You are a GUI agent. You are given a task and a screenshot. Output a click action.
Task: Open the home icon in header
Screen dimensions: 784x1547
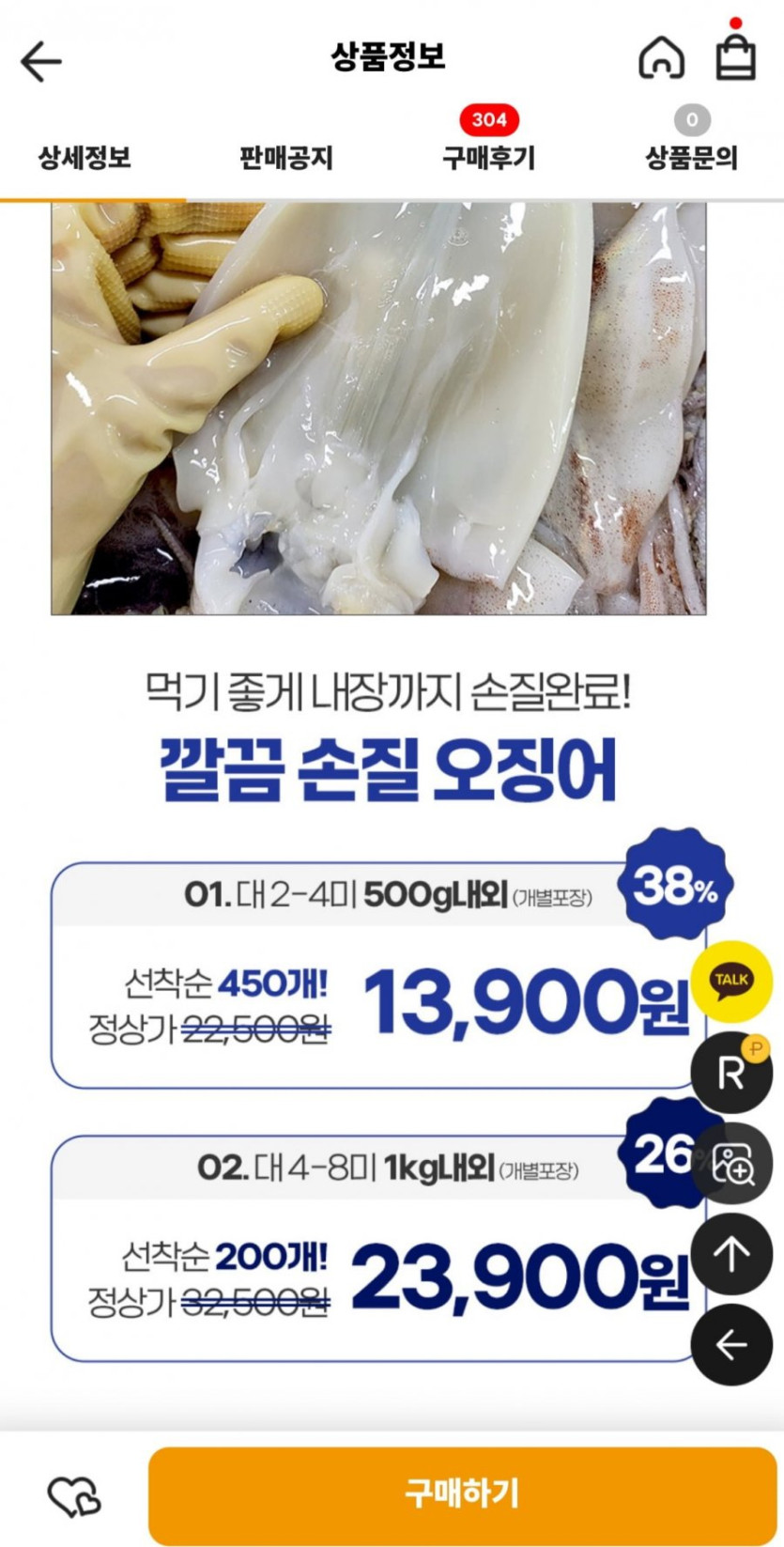(661, 58)
